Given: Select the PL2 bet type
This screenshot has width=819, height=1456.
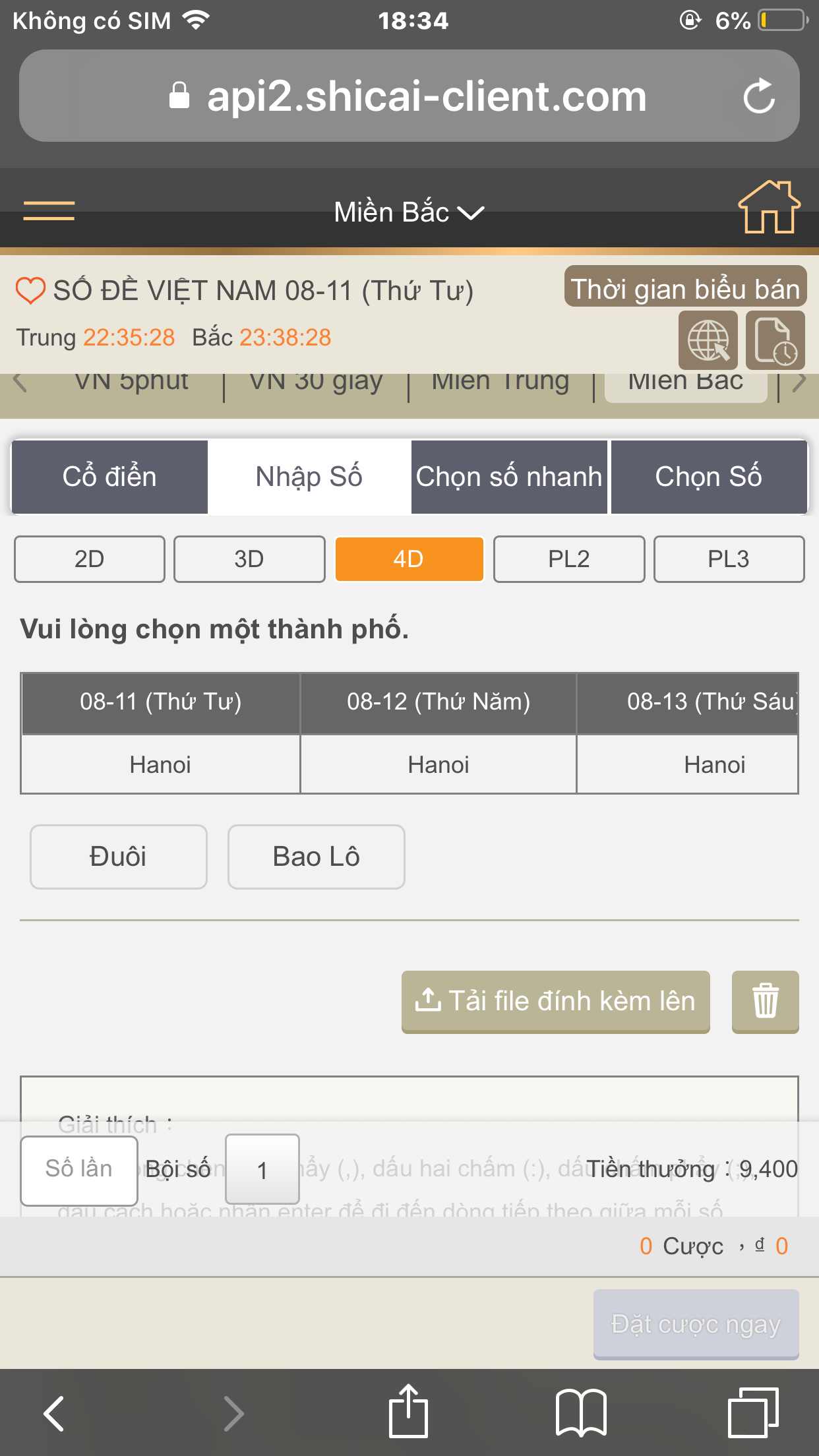Looking at the screenshot, I should pyautogui.click(x=568, y=559).
